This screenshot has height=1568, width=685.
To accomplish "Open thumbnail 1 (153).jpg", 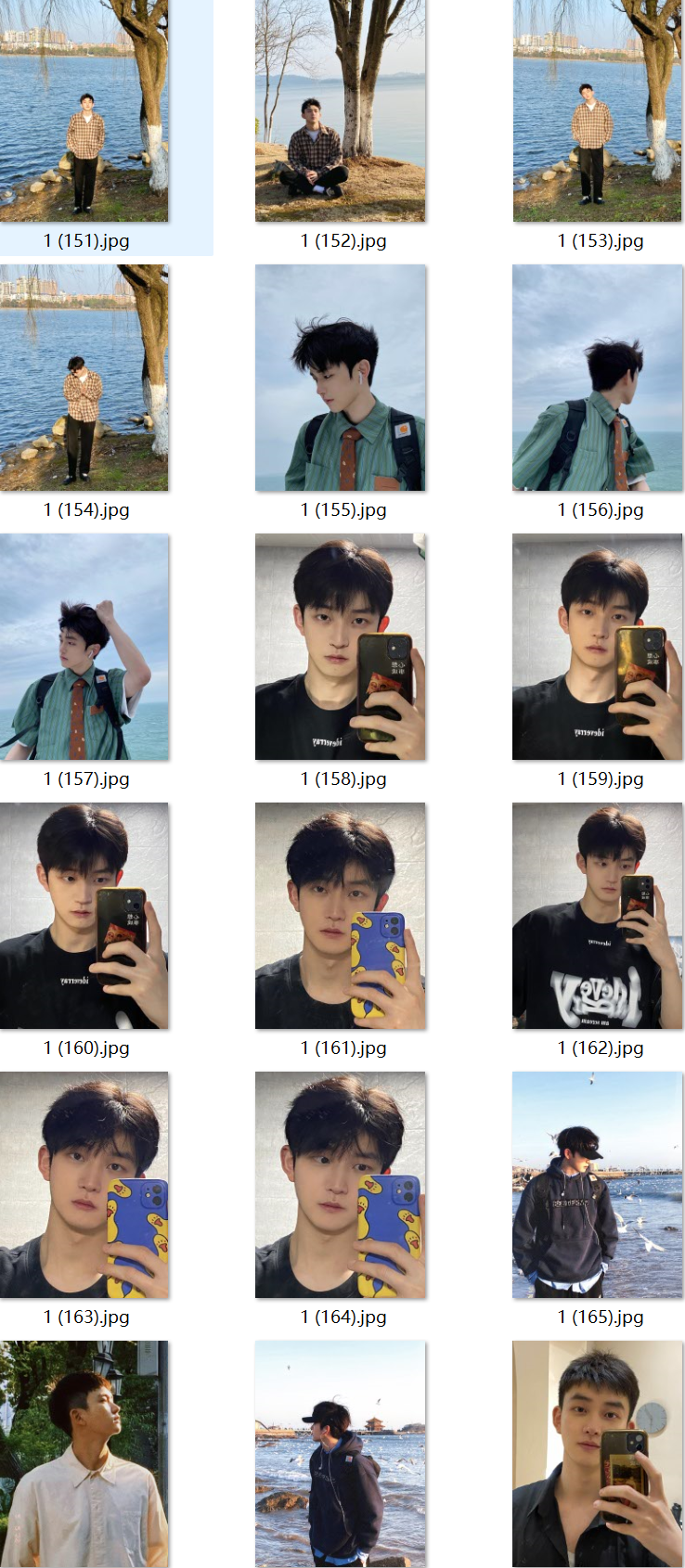I will tap(598, 110).
